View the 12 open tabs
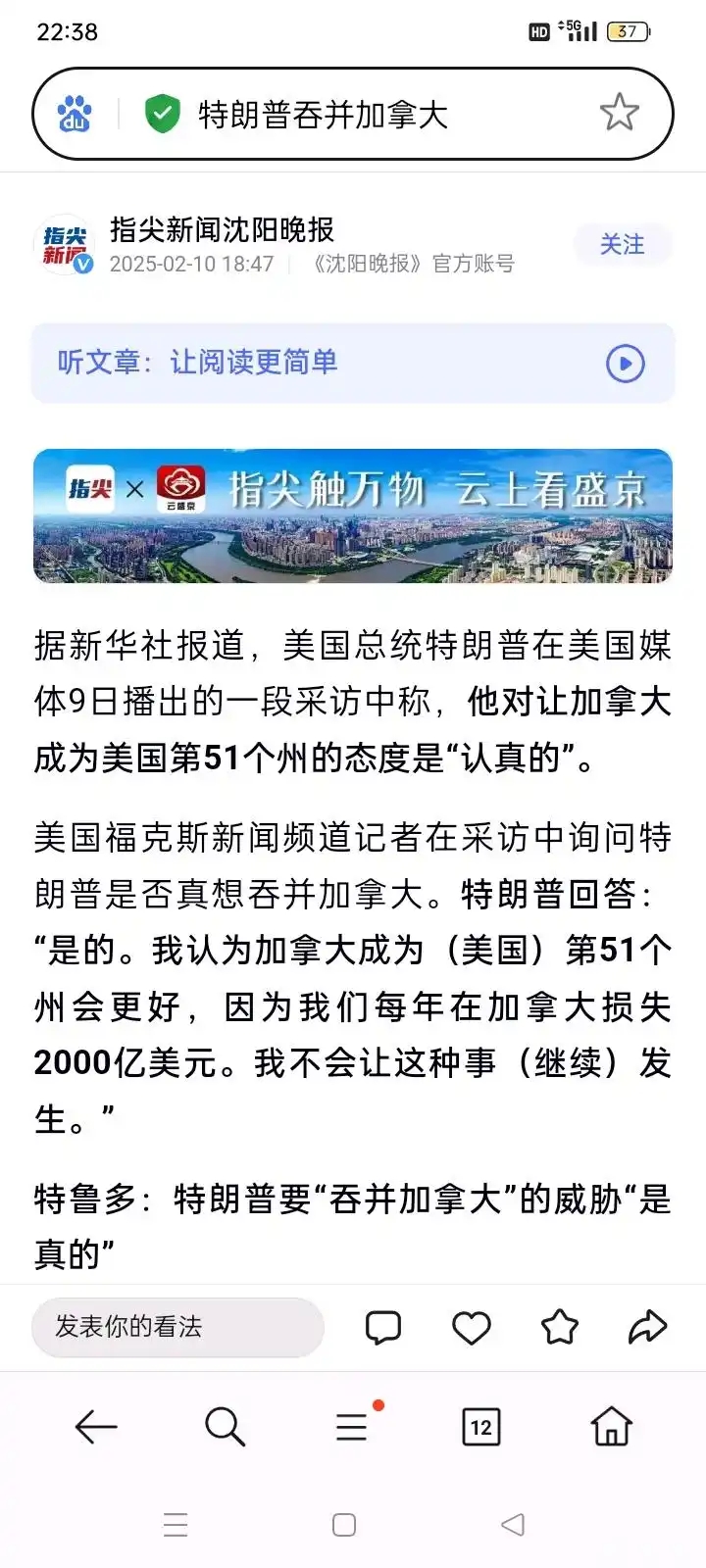 click(x=480, y=1427)
